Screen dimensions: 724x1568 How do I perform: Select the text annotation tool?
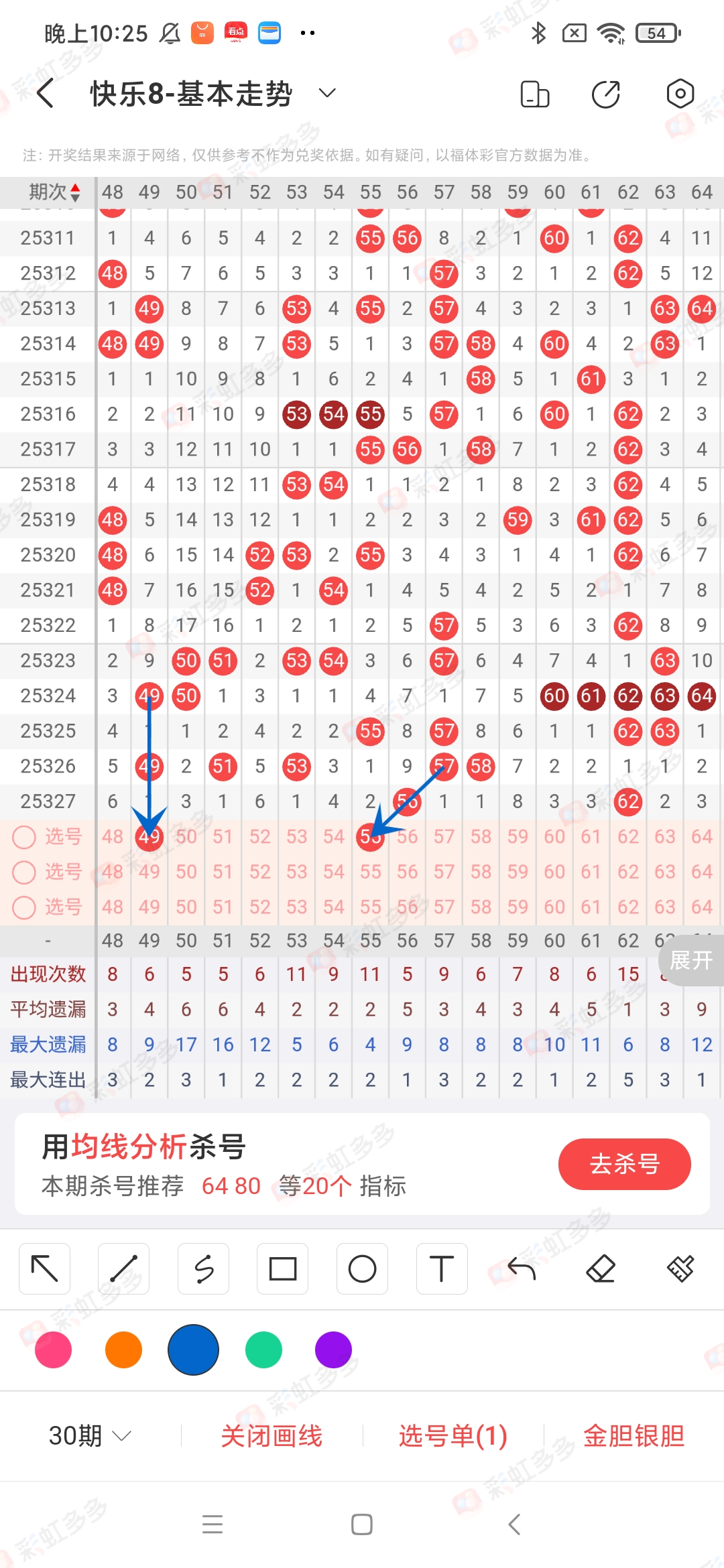[x=441, y=1268]
